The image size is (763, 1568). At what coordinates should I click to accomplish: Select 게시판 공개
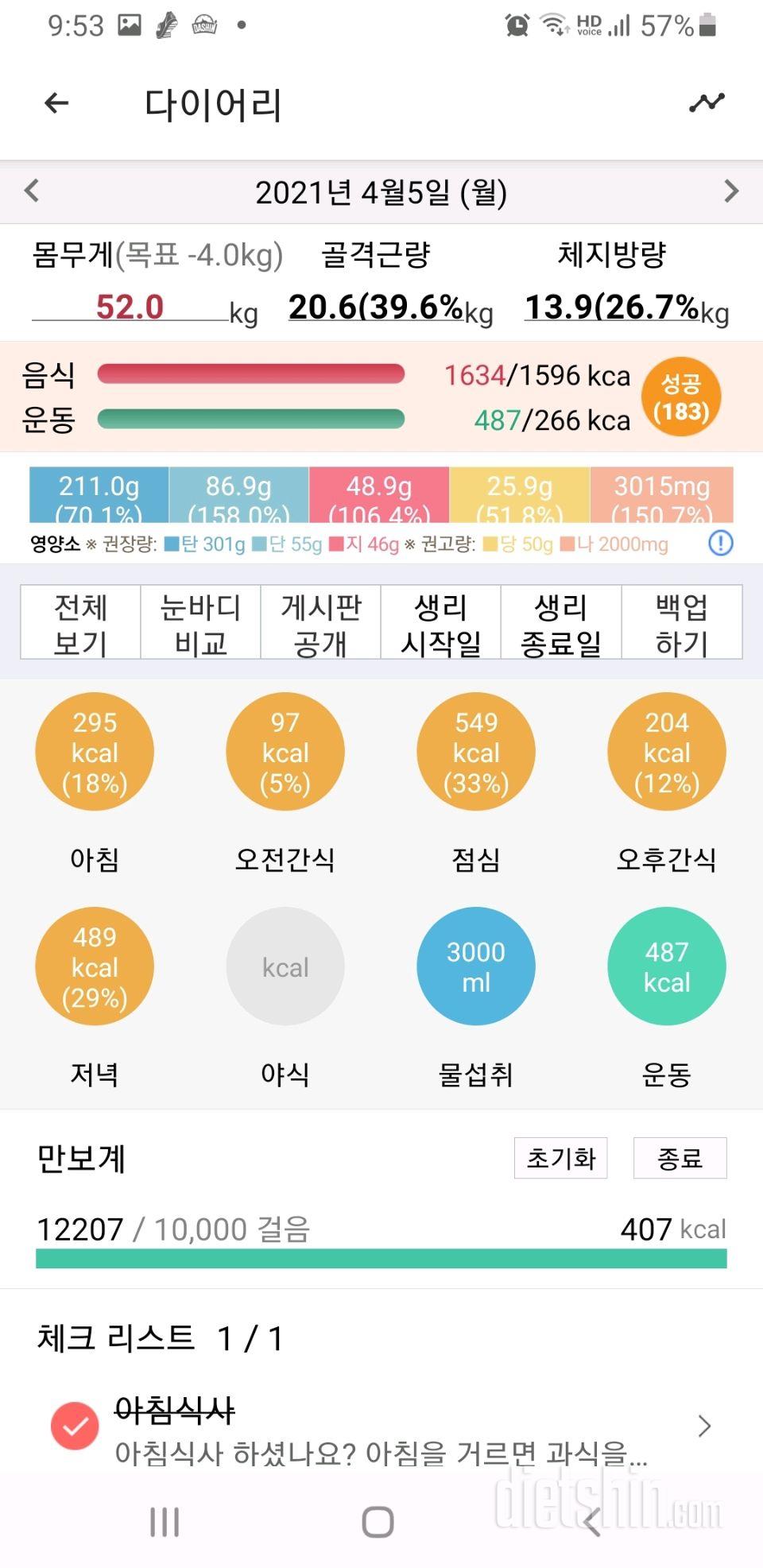(320, 623)
